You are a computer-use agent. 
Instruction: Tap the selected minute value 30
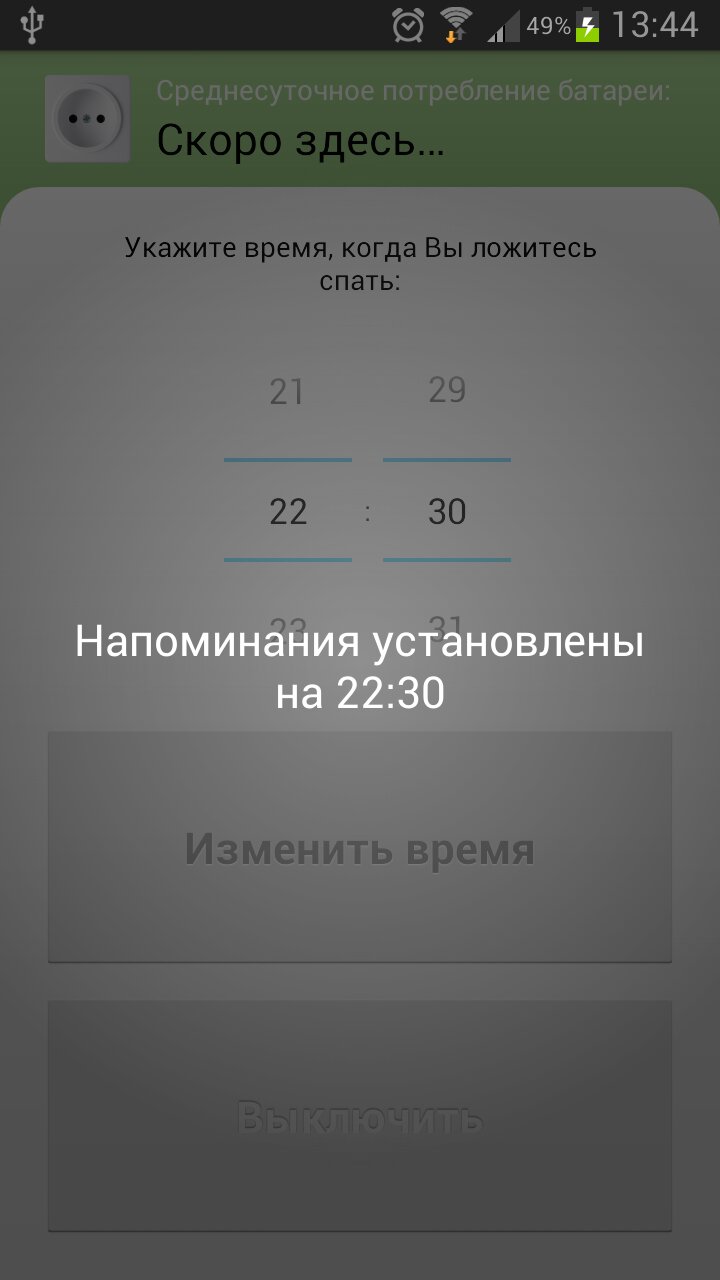coord(447,512)
